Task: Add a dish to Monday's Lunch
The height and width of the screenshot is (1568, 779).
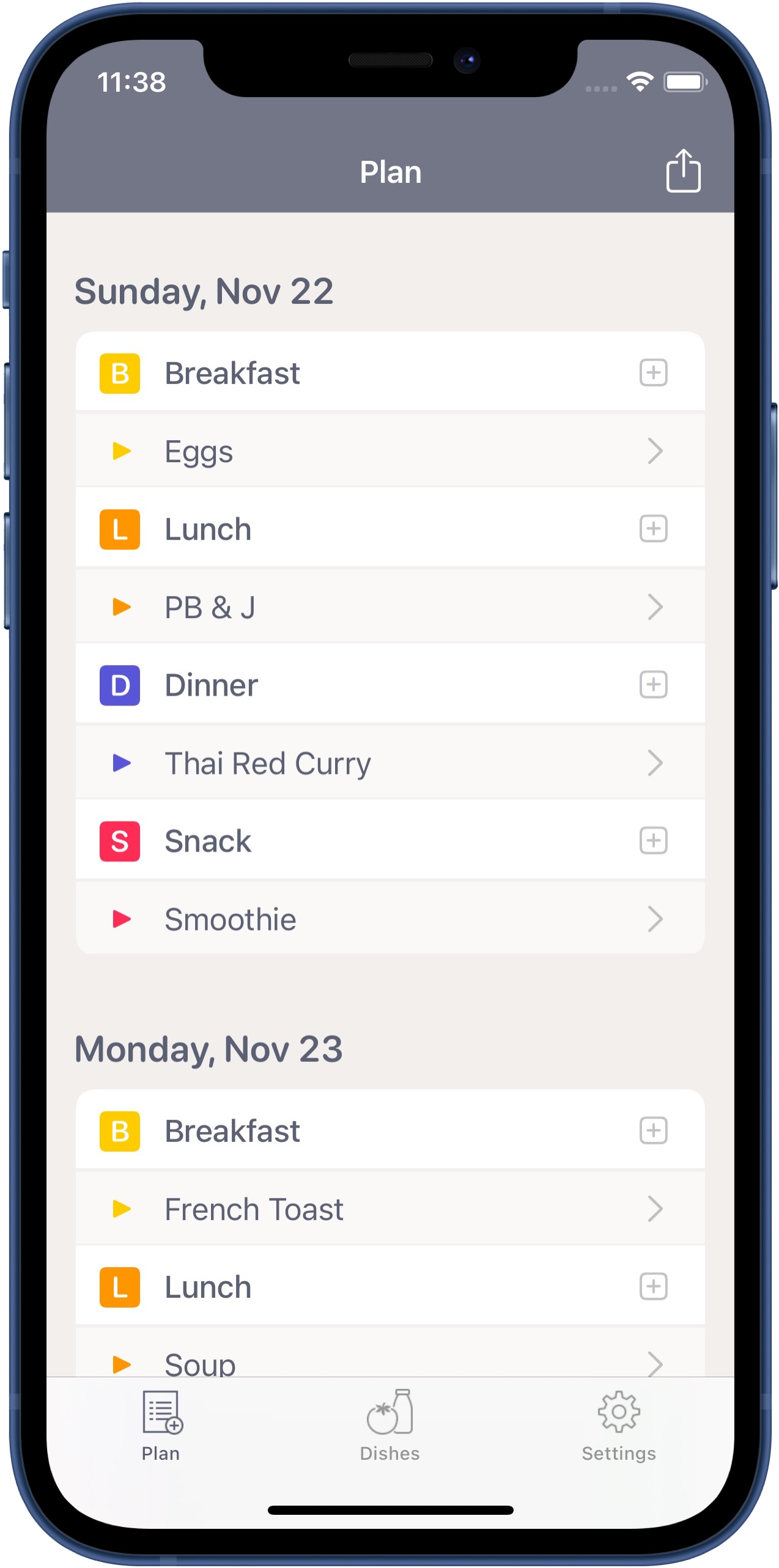Action: pyautogui.click(x=652, y=1287)
